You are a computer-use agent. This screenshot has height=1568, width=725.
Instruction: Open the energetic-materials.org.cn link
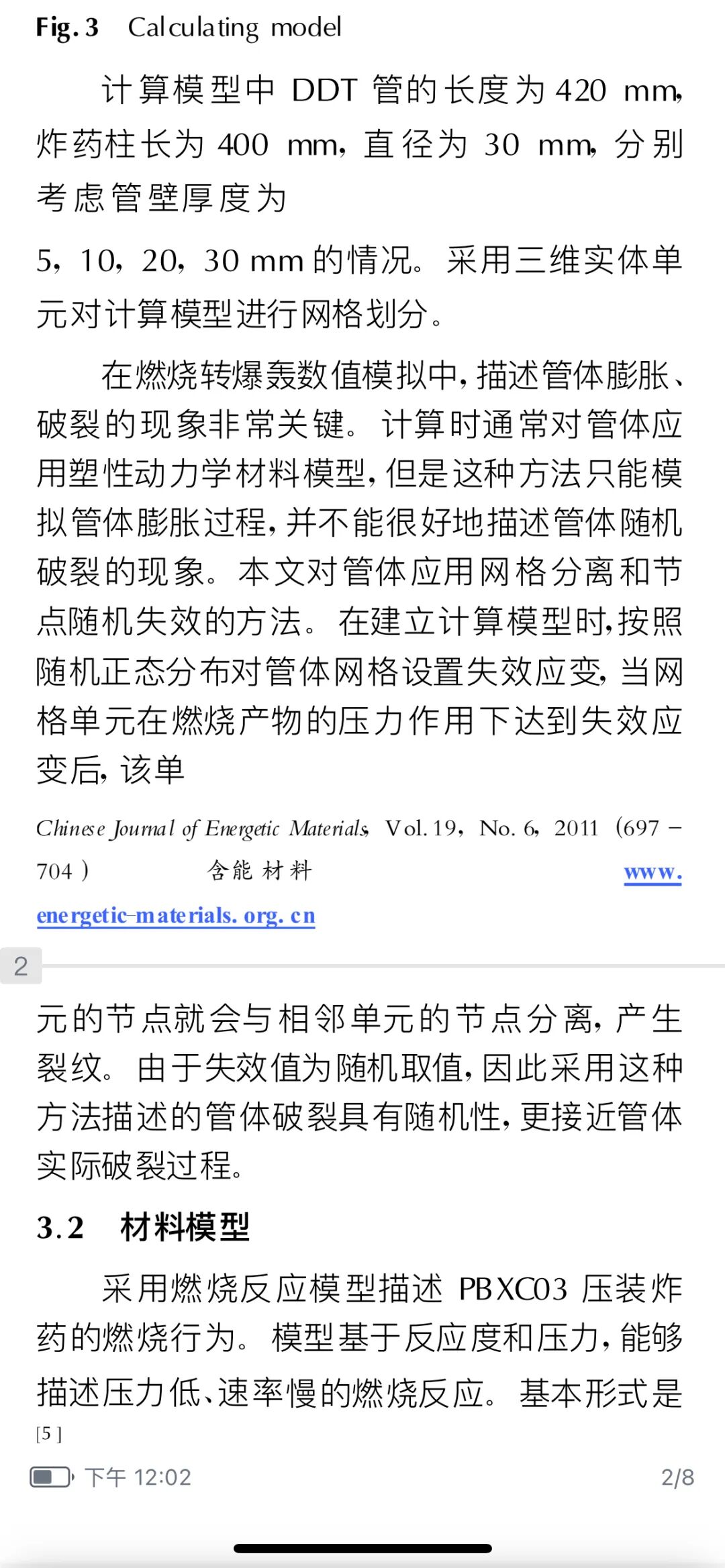point(176,915)
